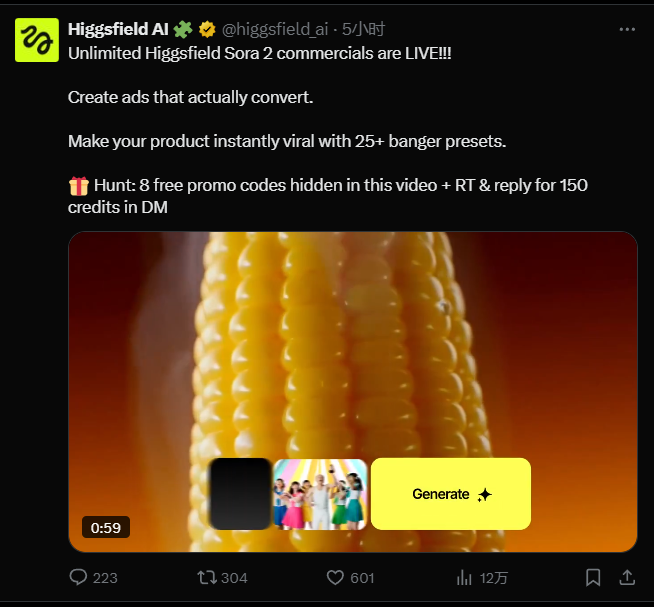654x607 pixels.
Task: Reply to the Higgsfield post
Action: 79,577
